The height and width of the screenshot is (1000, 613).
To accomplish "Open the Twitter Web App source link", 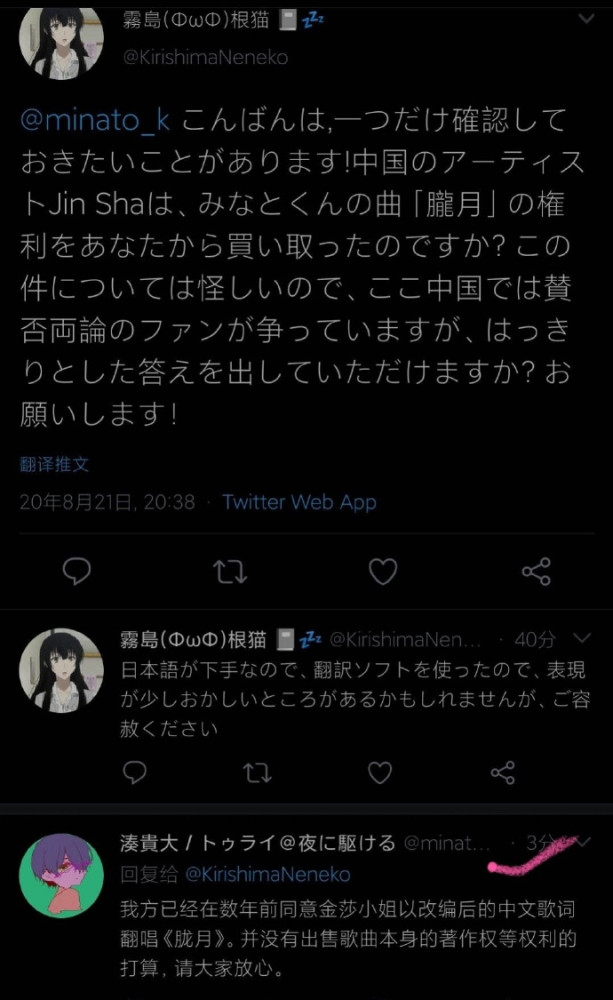I will 299,502.
